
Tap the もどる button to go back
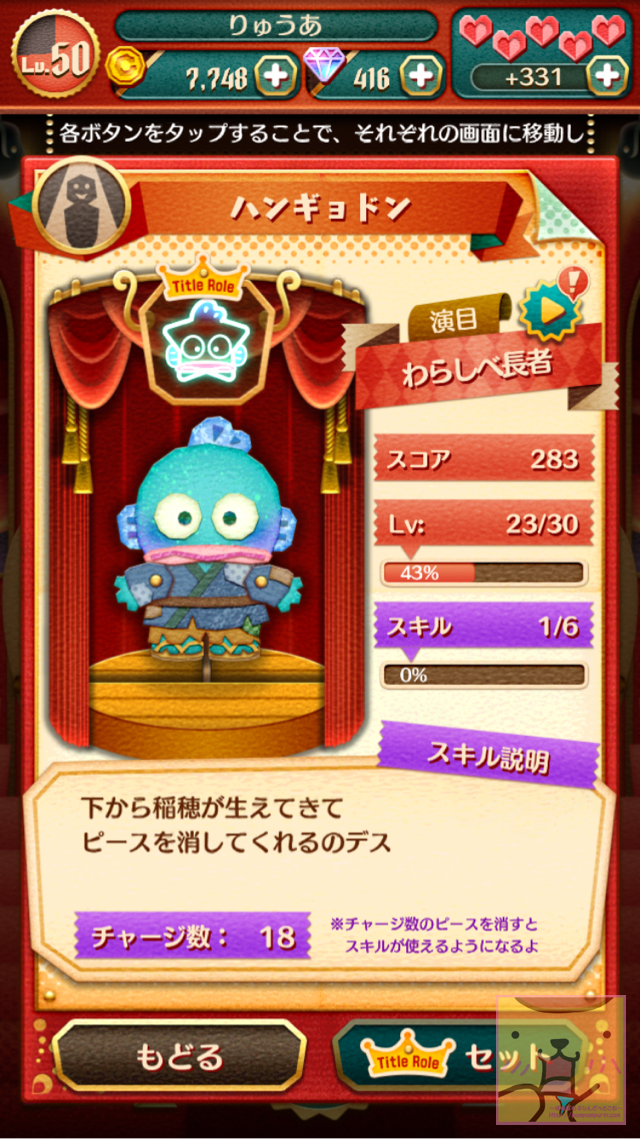point(178,1057)
